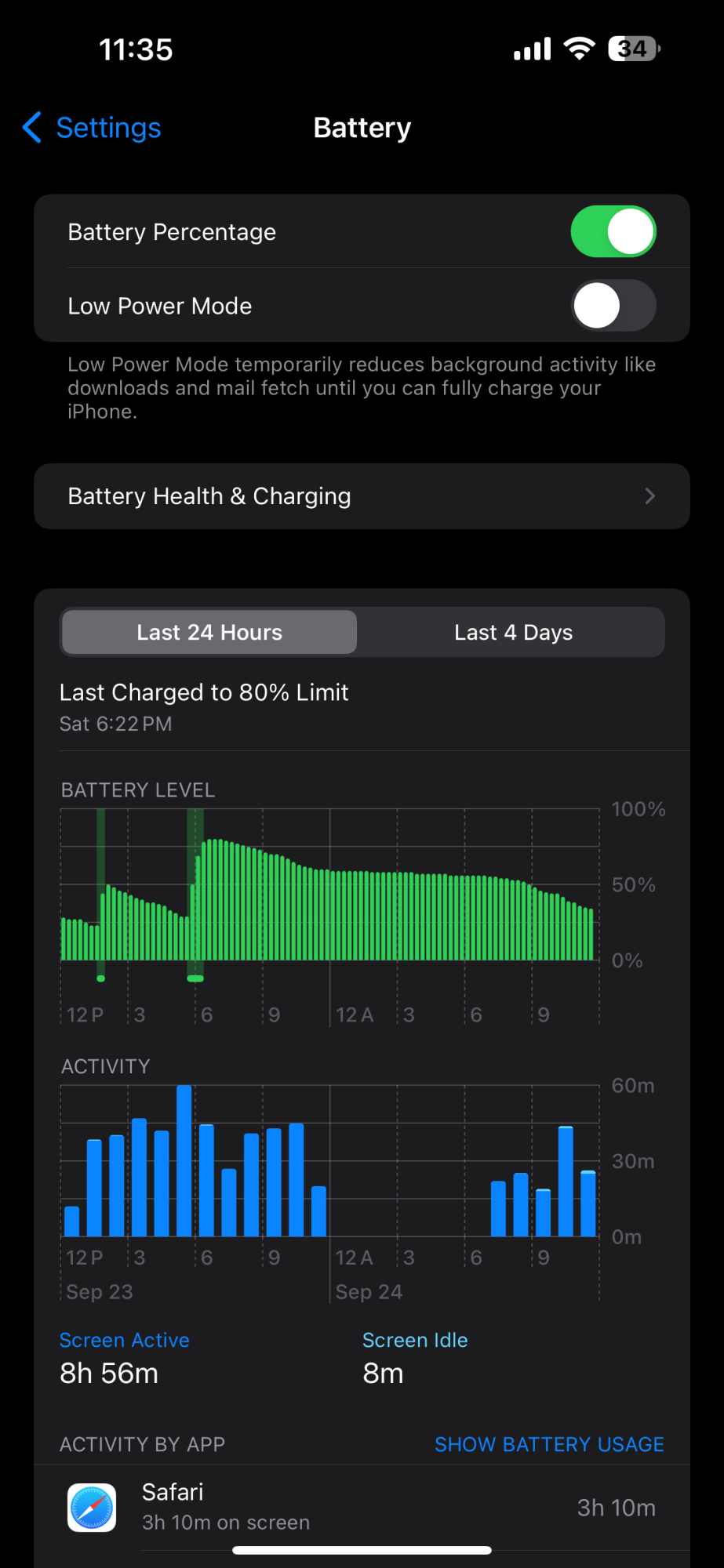Turn off the Battery Percentage switch
724x1568 pixels.
(613, 232)
